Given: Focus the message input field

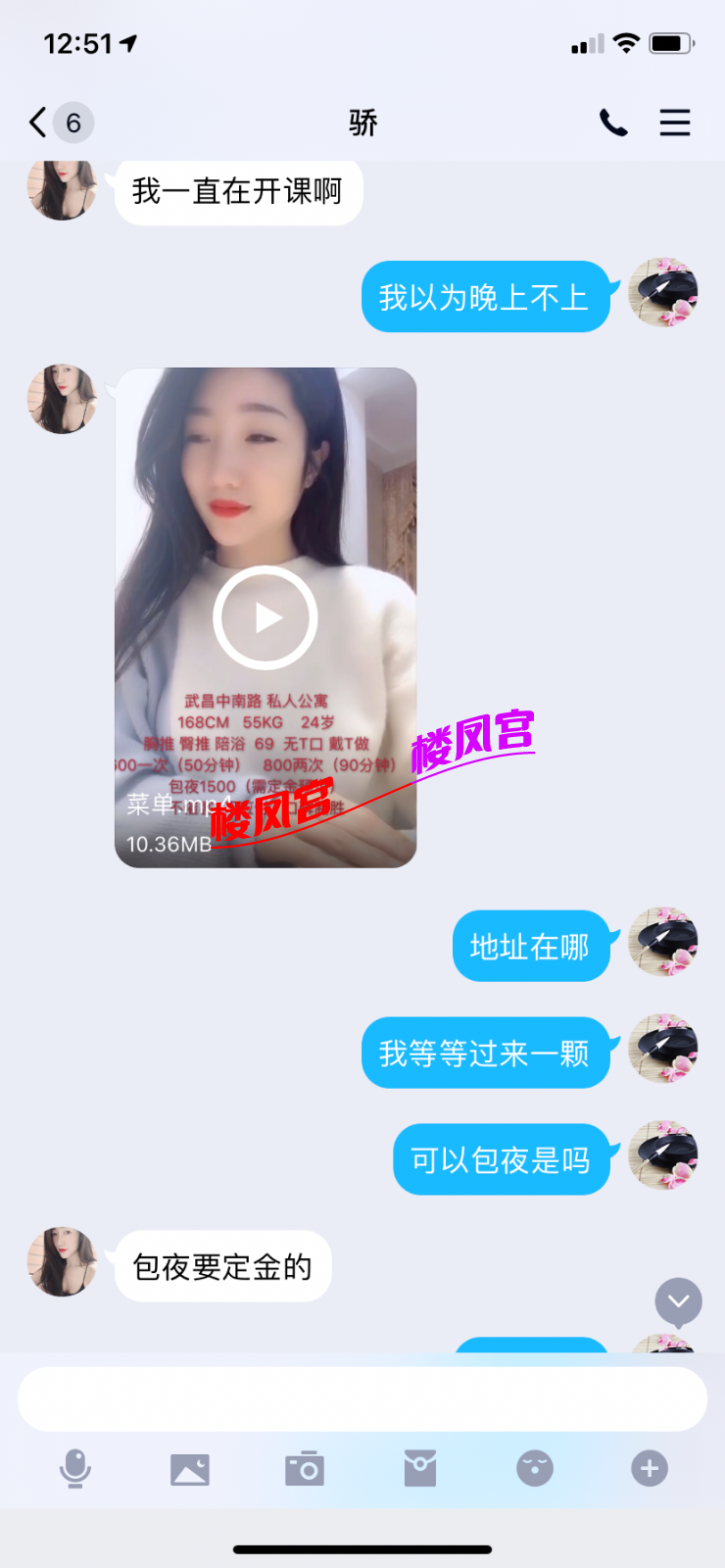Looking at the screenshot, I should [x=362, y=1399].
